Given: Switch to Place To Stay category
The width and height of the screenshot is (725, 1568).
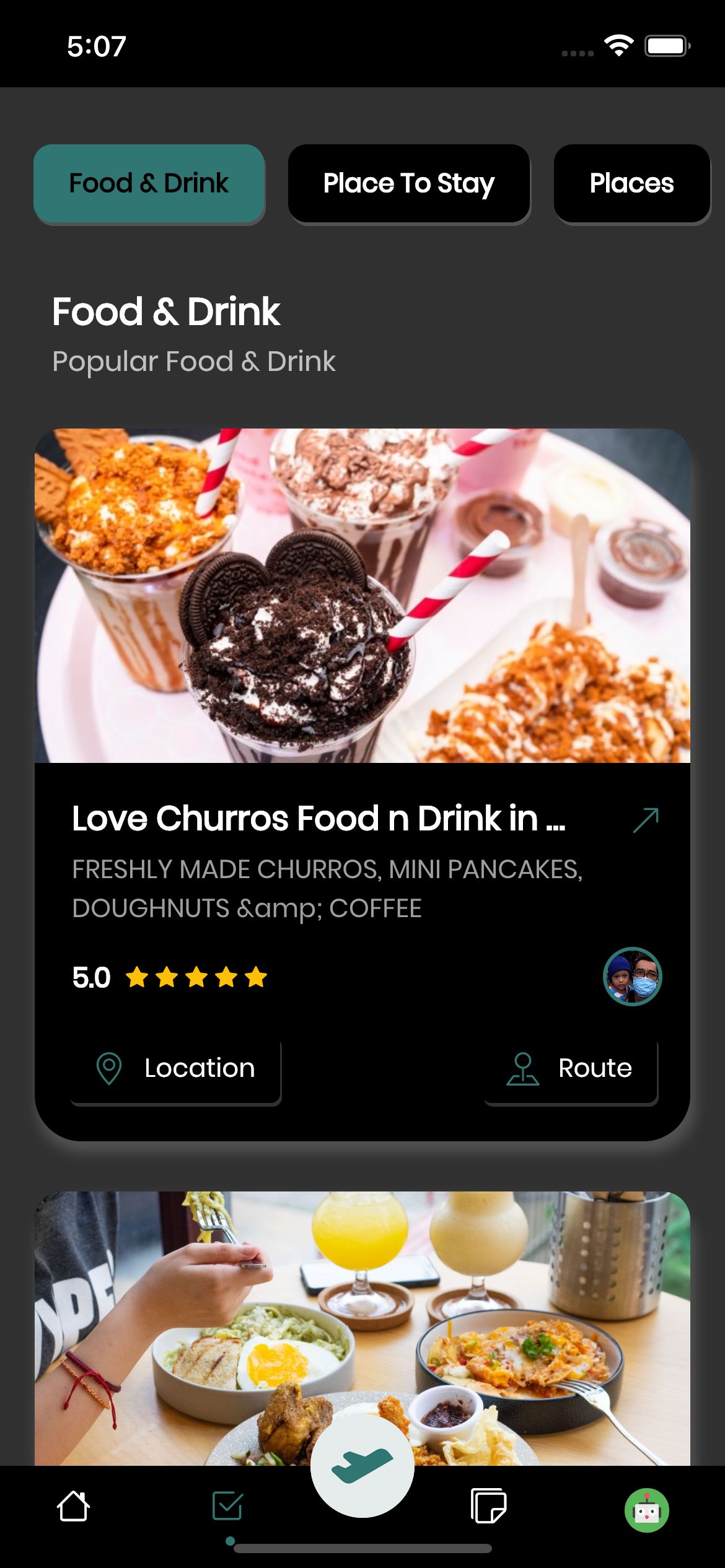Looking at the screenshot, I should 408,183.
